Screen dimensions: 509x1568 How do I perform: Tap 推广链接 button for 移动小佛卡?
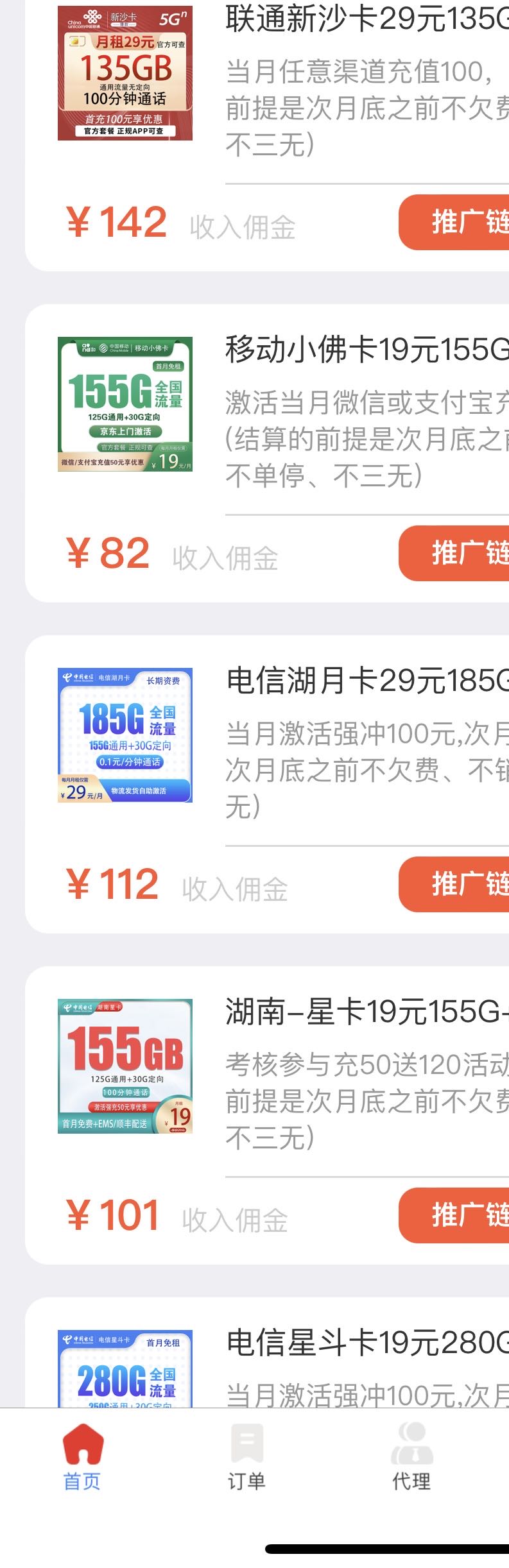[460, 554]
